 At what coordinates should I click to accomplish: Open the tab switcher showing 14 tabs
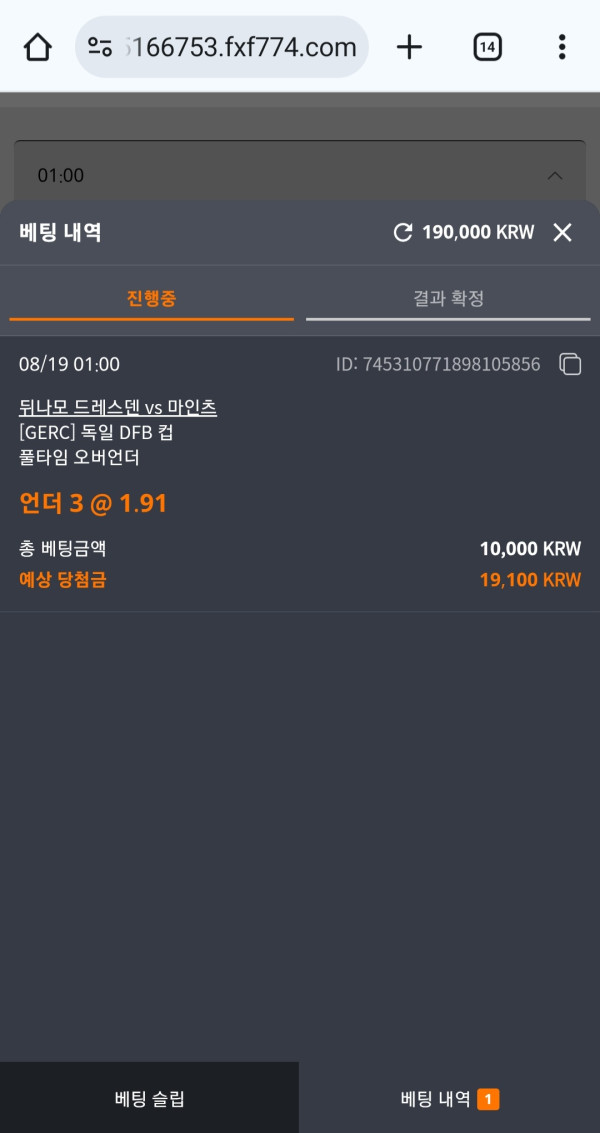(x=487, y=48)
